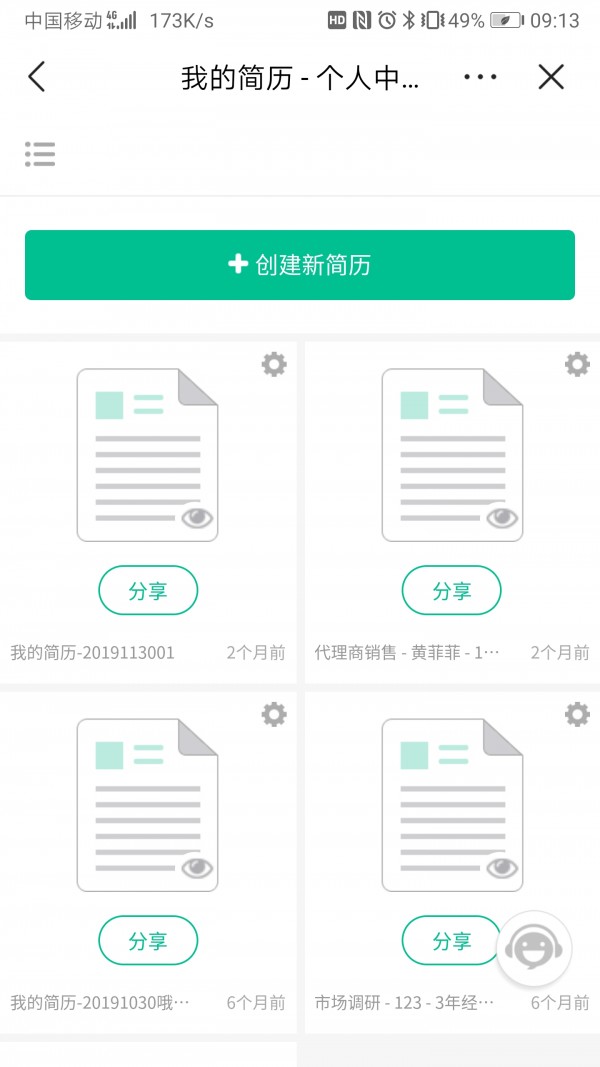Open the 代理商销售 - 黄菲菲 resume thumbnail
This screenshot has height=1067, width=600.
[x=452, y=455]
